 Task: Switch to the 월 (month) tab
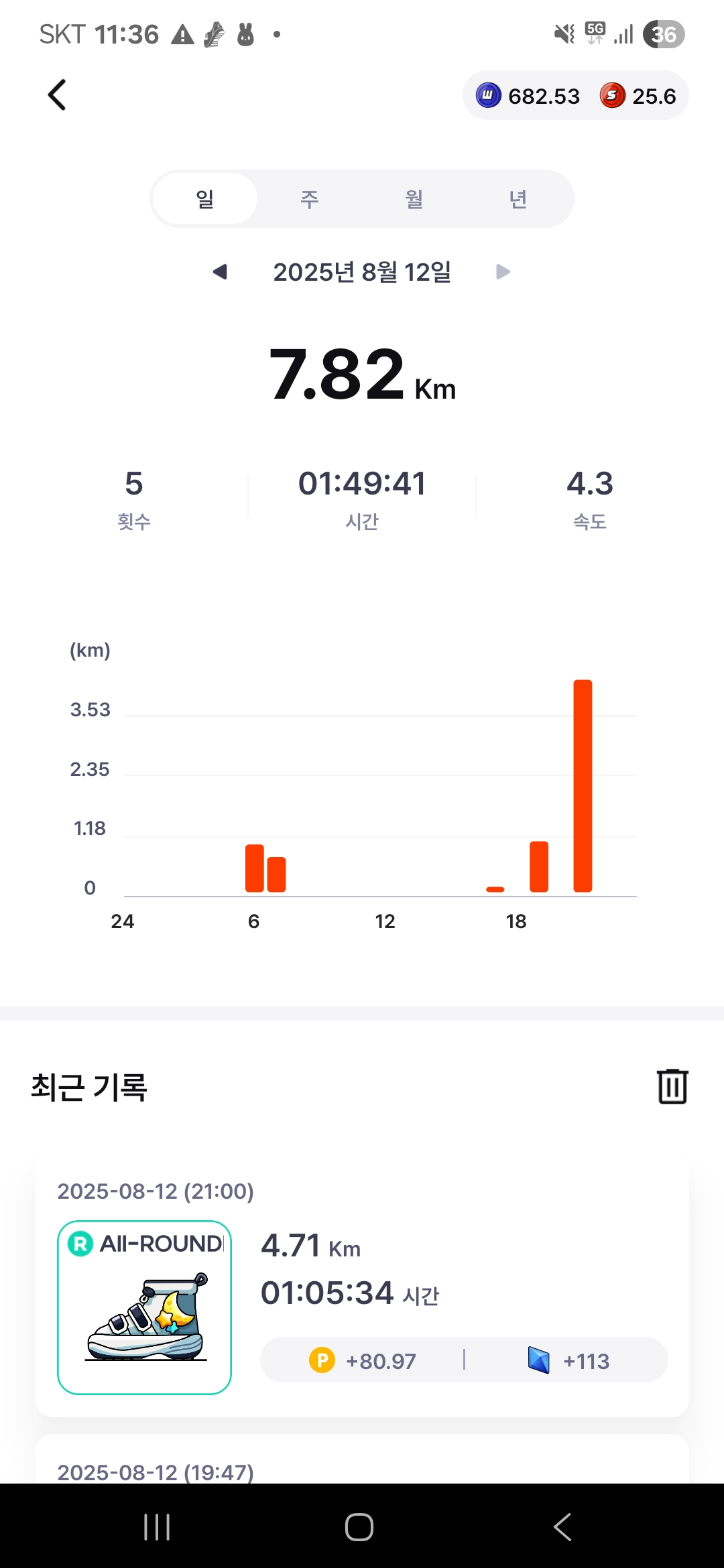click(414, 199)
